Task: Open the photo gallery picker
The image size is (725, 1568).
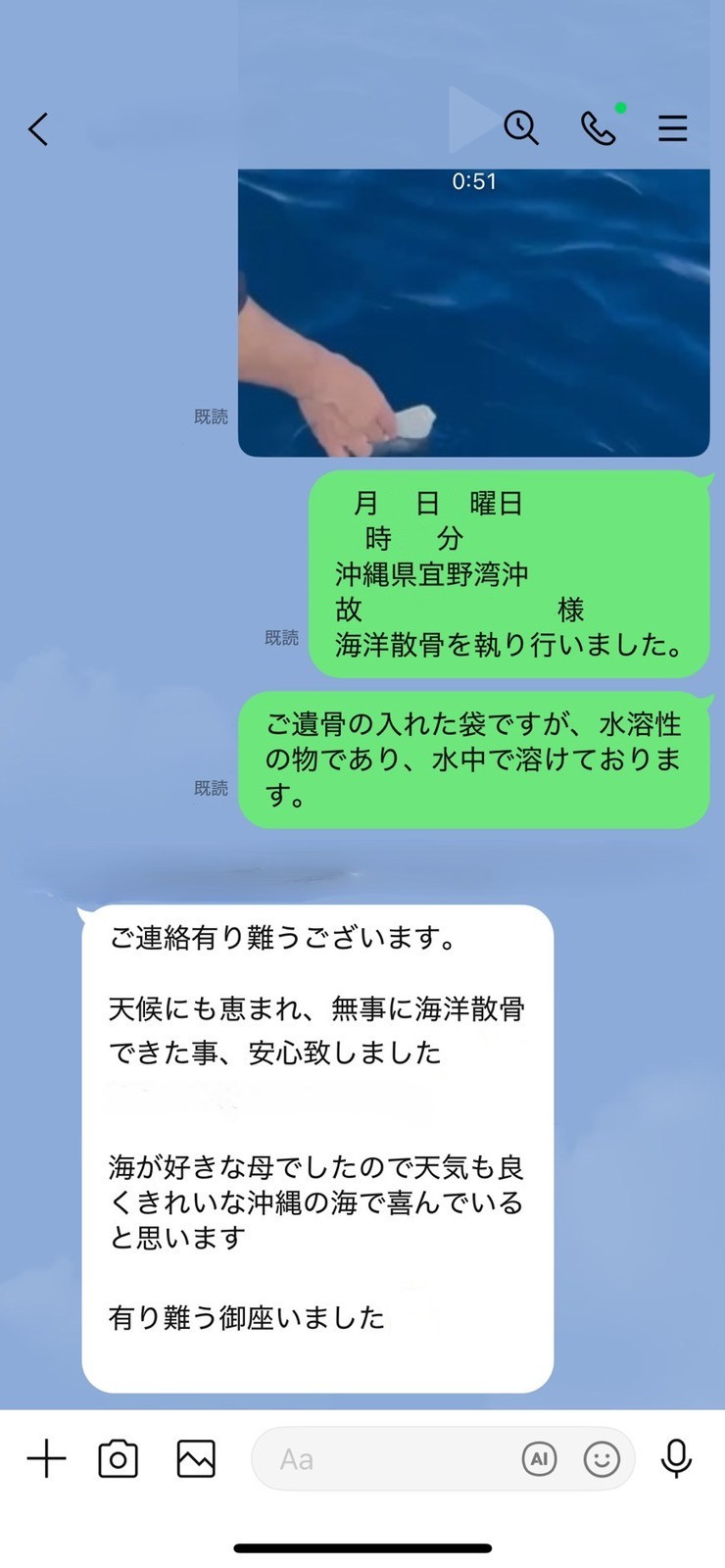Action: 195,1458
